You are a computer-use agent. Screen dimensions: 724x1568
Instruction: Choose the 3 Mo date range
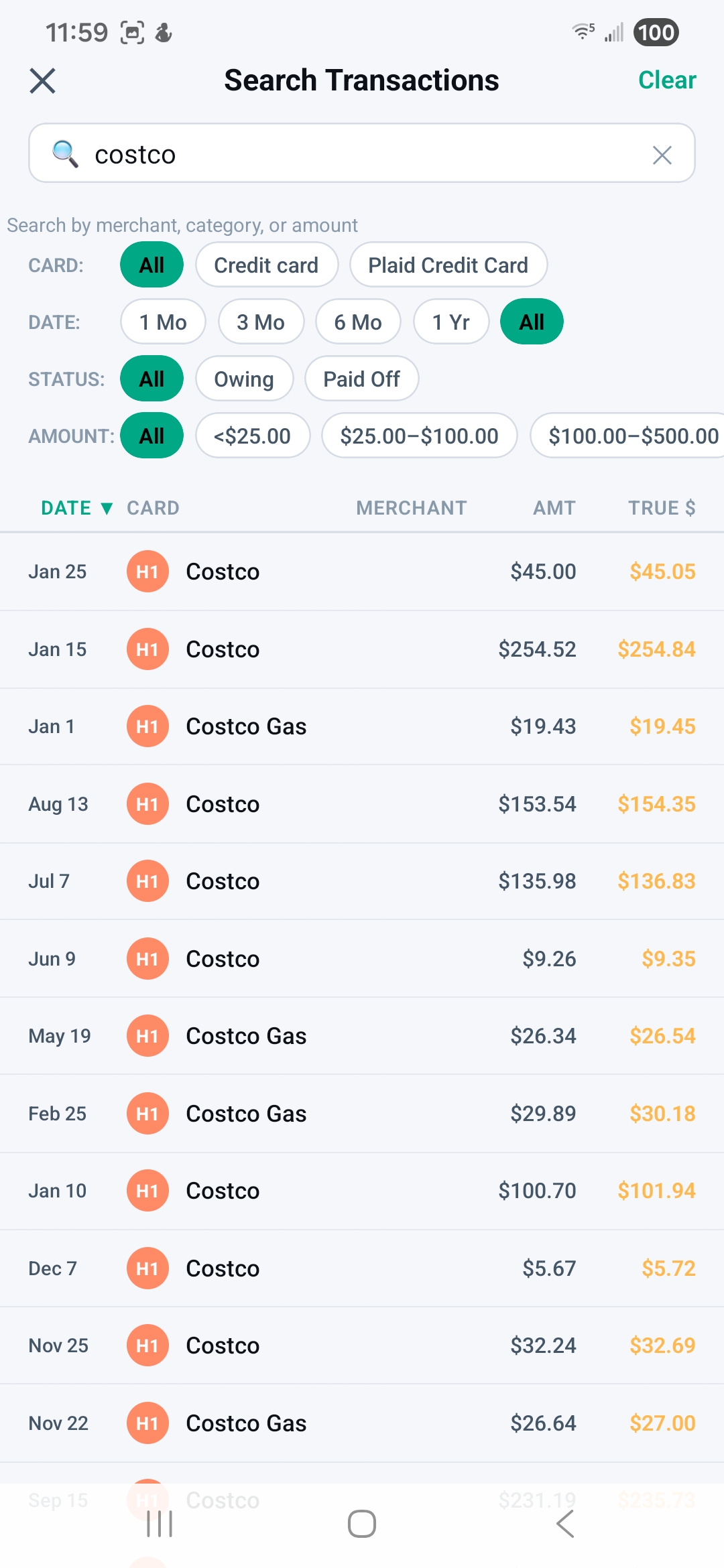261,322
